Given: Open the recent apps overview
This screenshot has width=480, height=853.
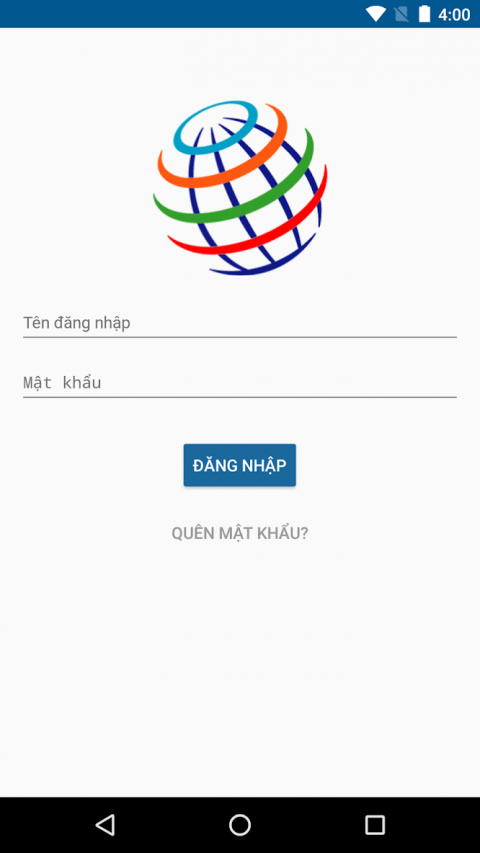Looking at the screenshot, I should tap(375, 825).
